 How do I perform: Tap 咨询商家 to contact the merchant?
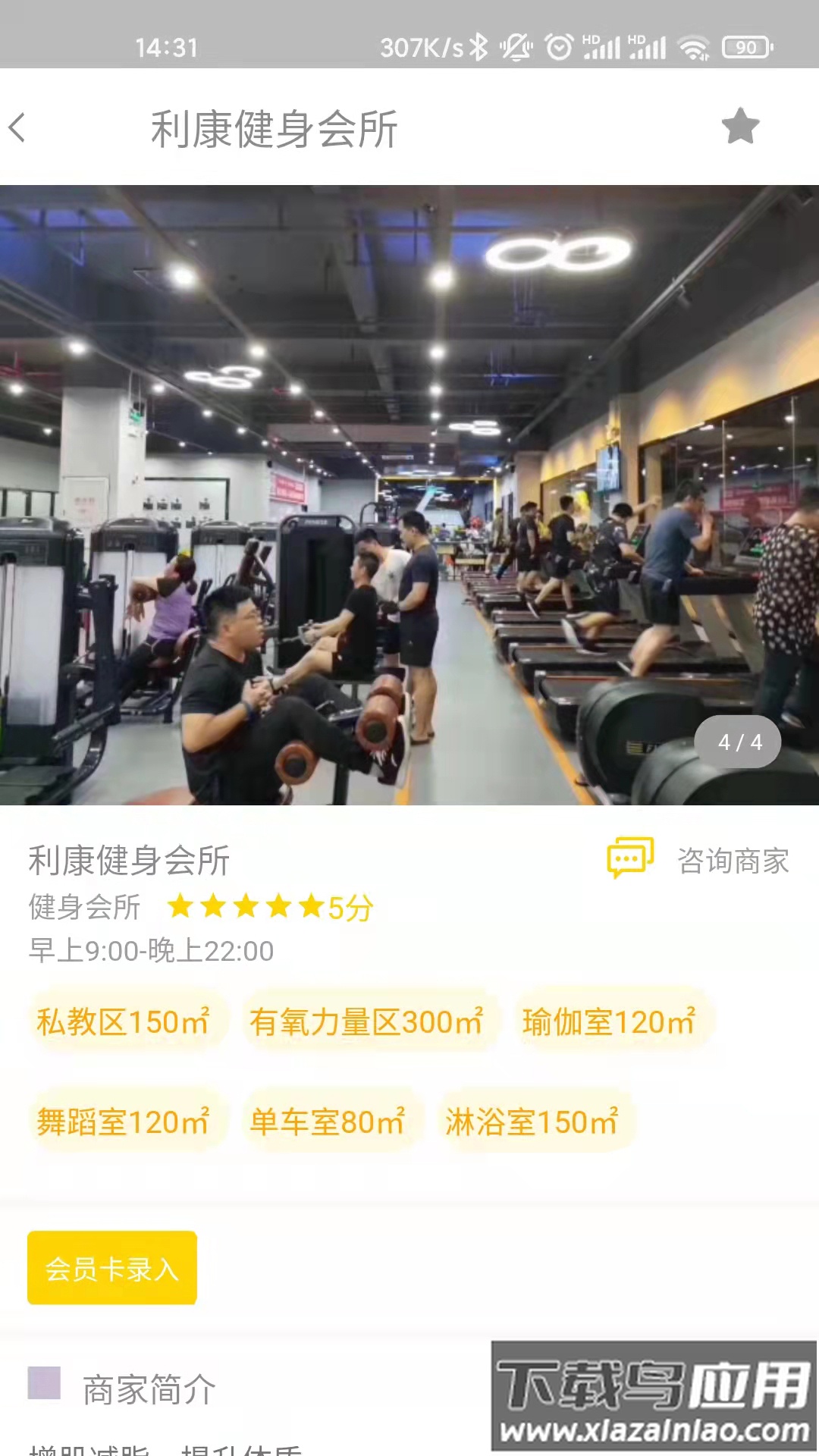click(699, 860)
